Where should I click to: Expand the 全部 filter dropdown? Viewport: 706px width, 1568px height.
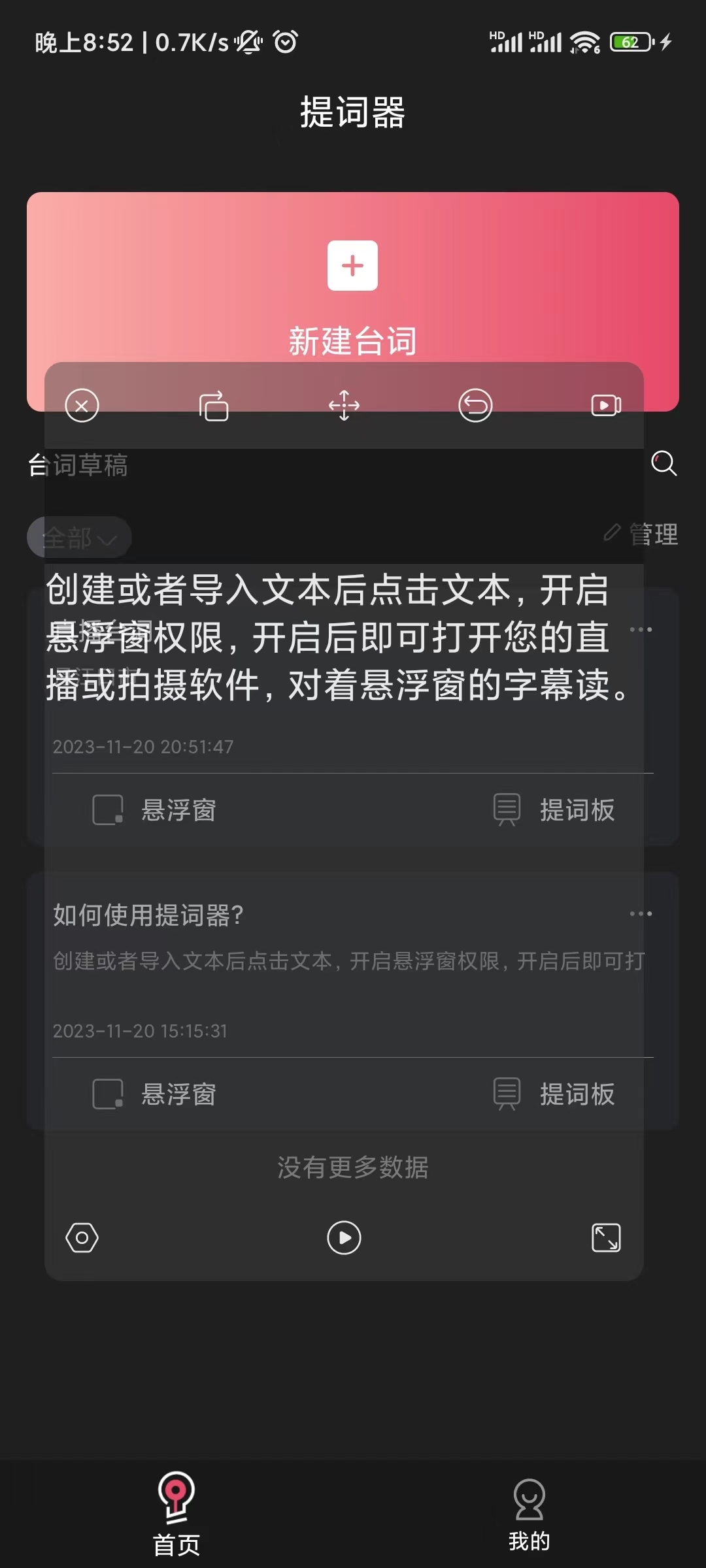(x=78, y=537)
